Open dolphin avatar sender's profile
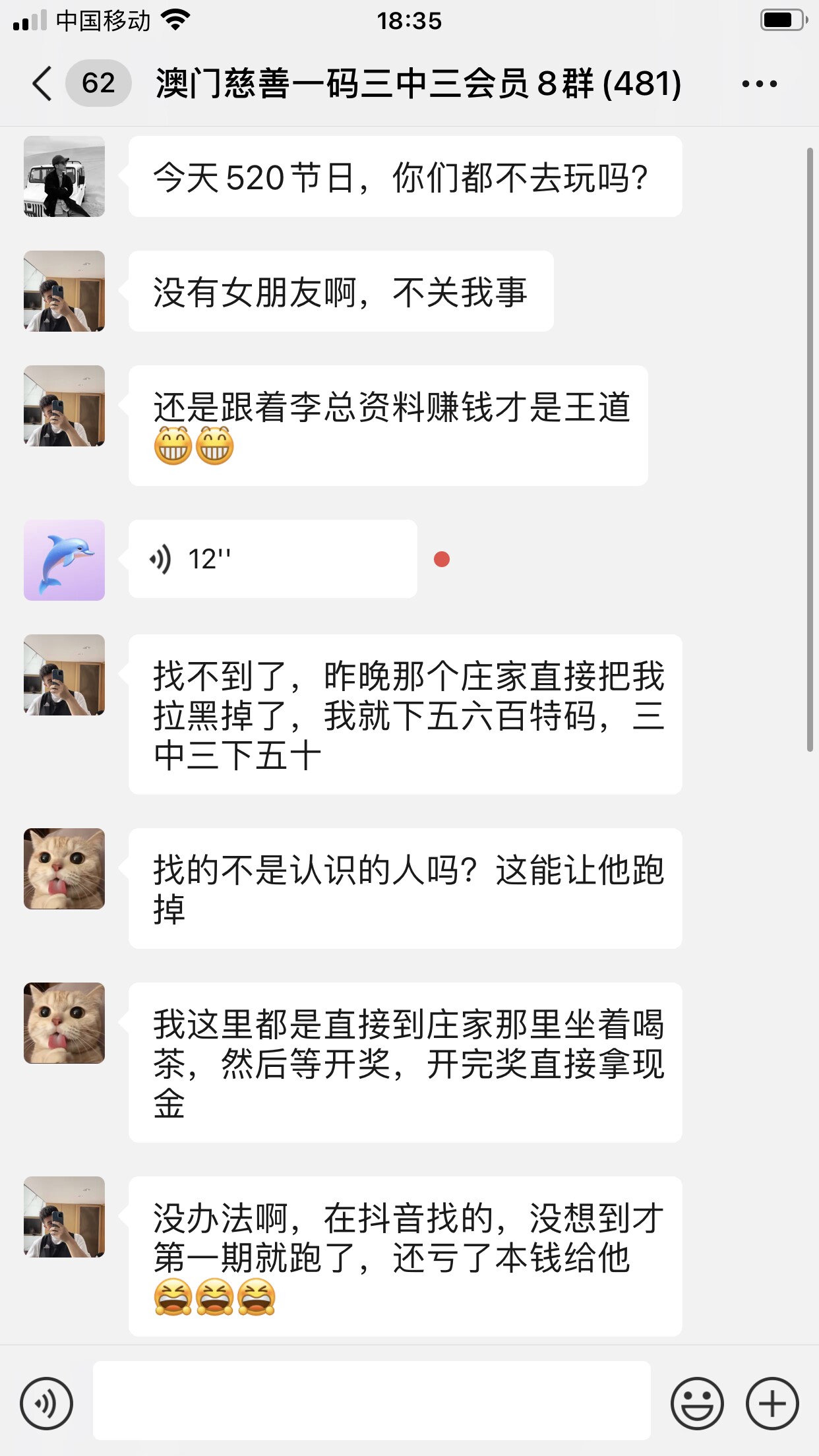 coord(64,560)
